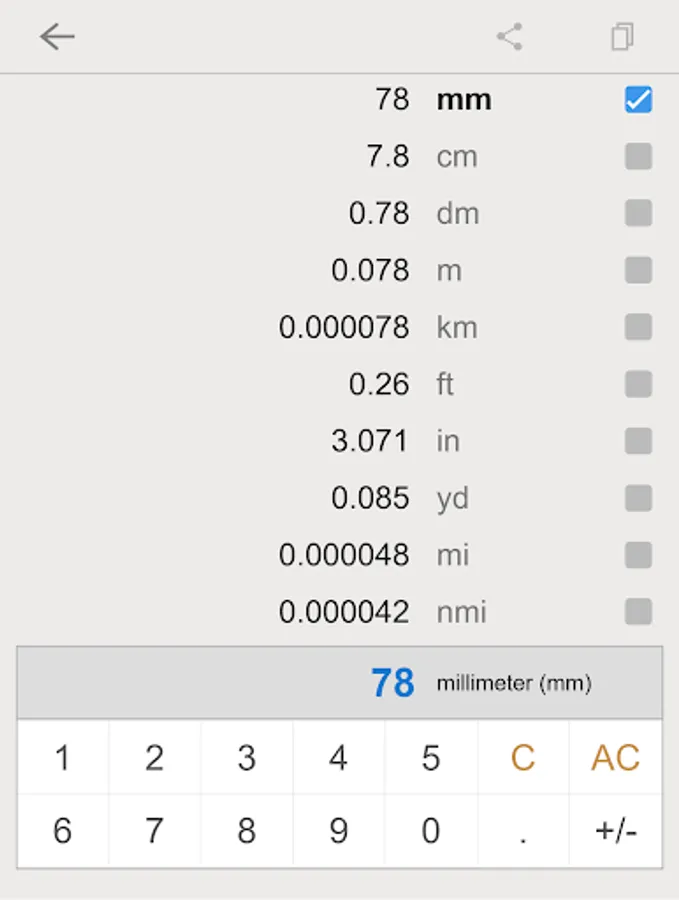The width and height of the screenshot is (679, 900).
Task: Enter digit 9 on the keypad
Action: click(339, 831)
